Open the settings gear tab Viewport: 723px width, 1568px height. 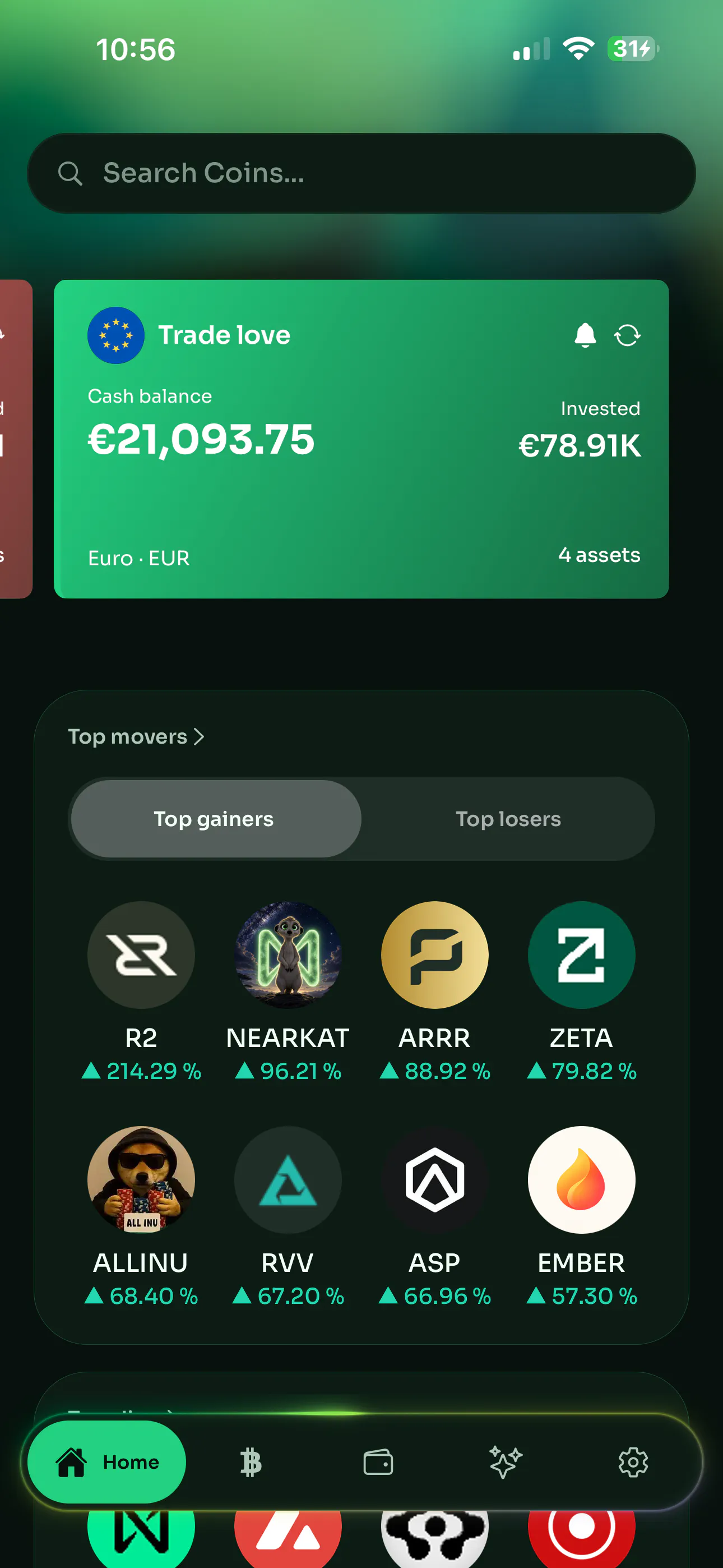click(x=633, y=1462)
